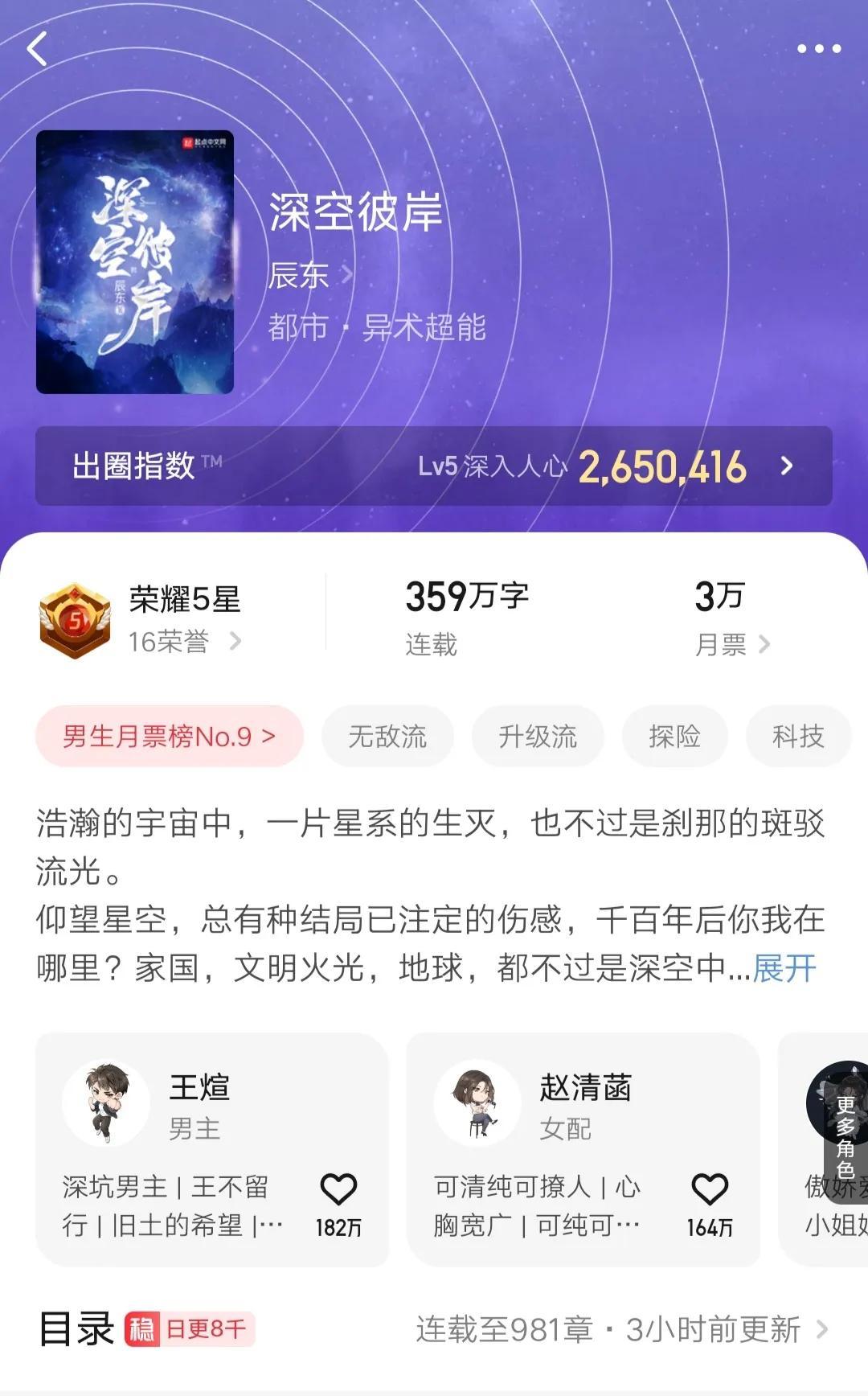Viewport: 868px width, 1396px height.
Task: View the 16荣誉 honors list
Action: click(185, 642)
